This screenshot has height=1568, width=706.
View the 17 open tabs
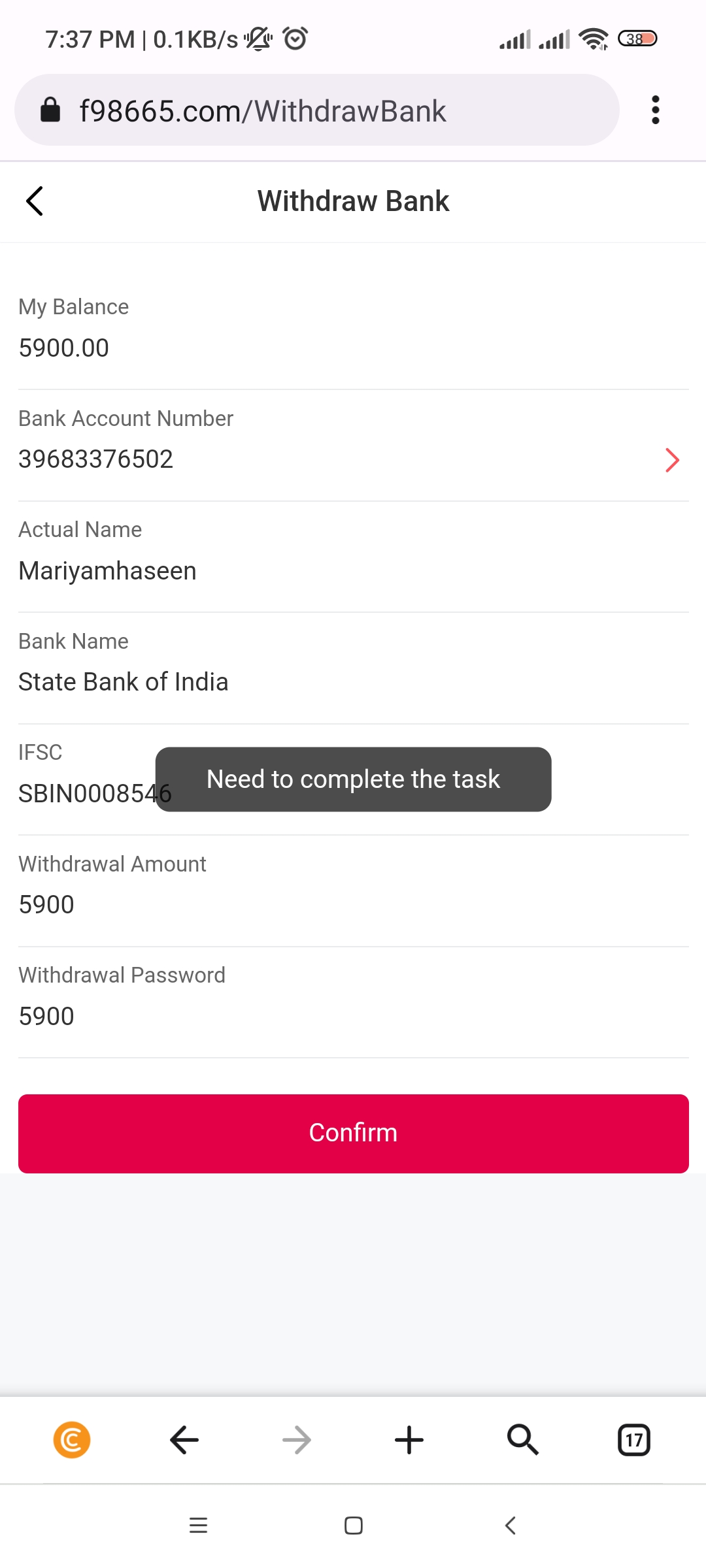[633, 1440]
